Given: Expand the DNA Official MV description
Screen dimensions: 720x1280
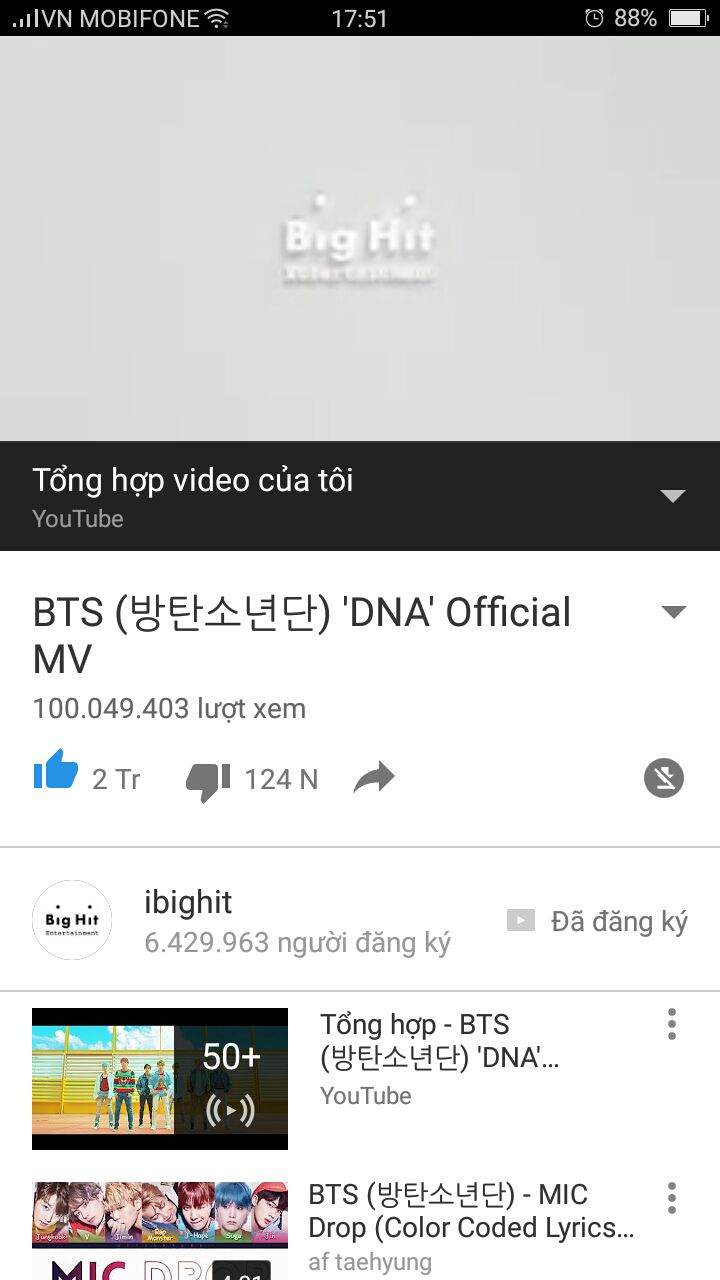Looking at the screenshot, I should pos(674,612).
